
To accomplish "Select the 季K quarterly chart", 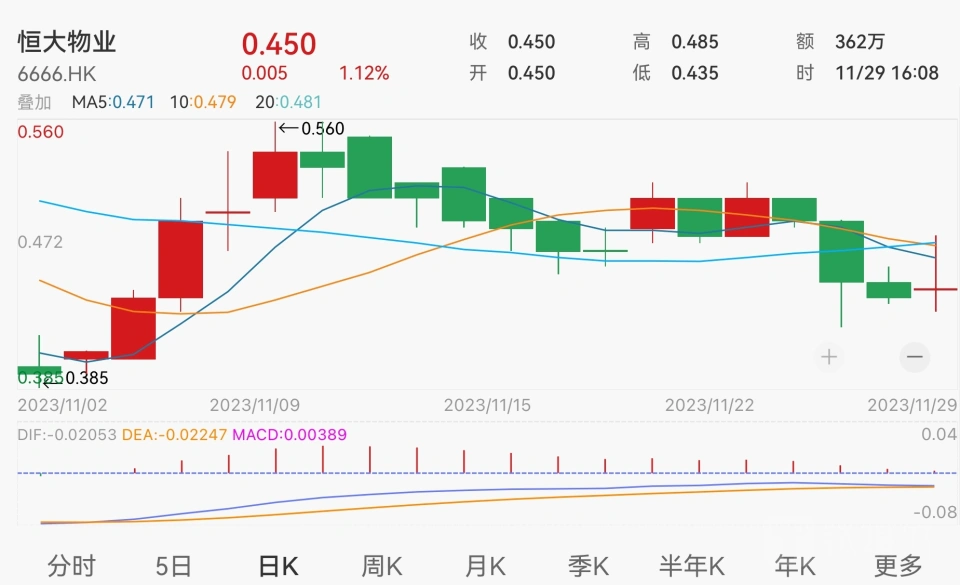I will click(588, 565).
